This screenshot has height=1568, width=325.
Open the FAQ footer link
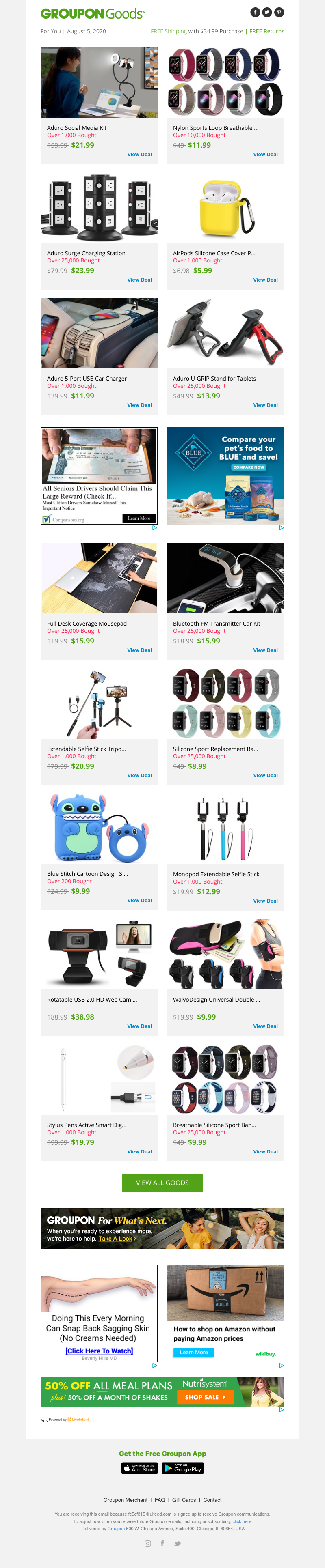click(160, 1500)
